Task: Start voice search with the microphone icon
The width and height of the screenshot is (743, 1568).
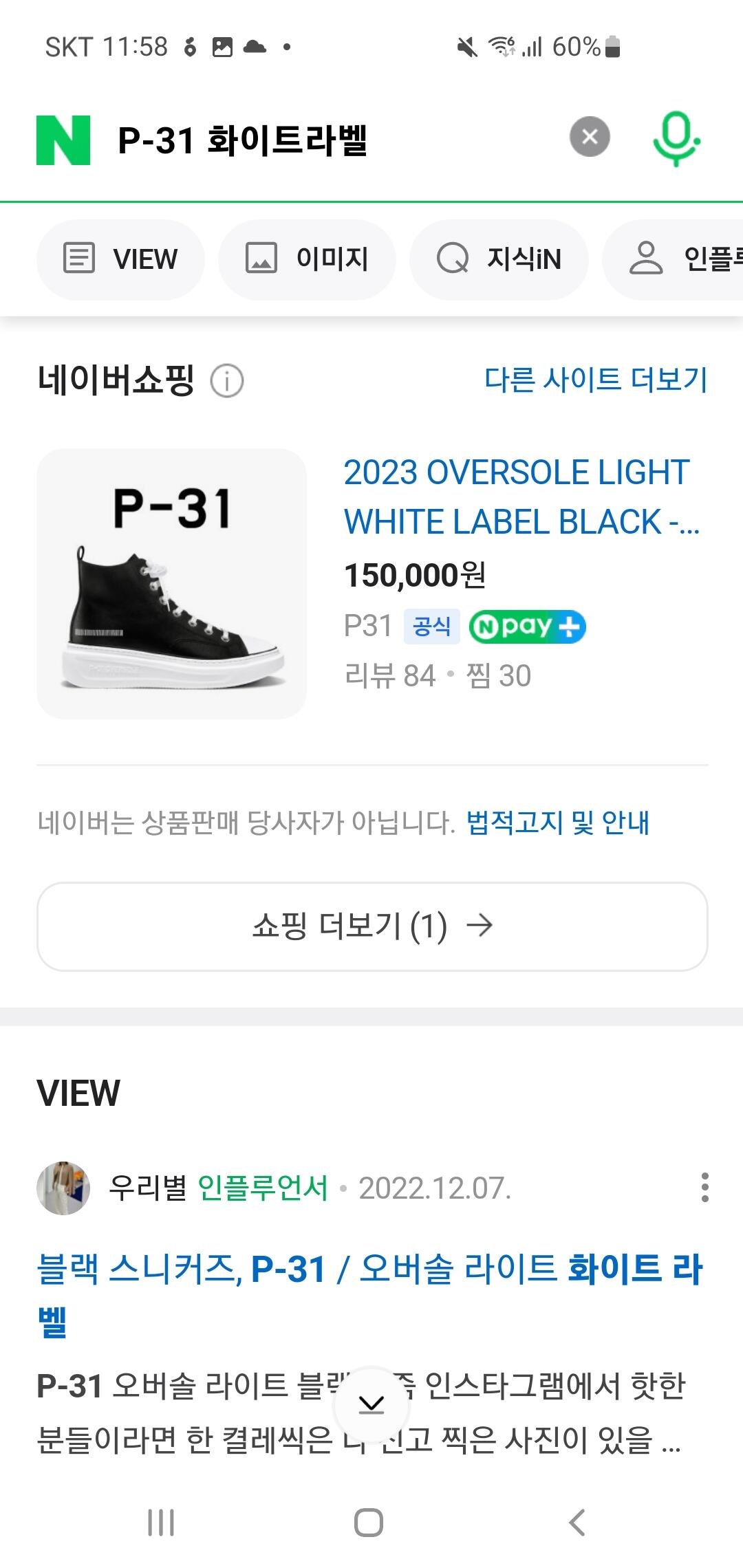Action: click(x=676, y=139)
